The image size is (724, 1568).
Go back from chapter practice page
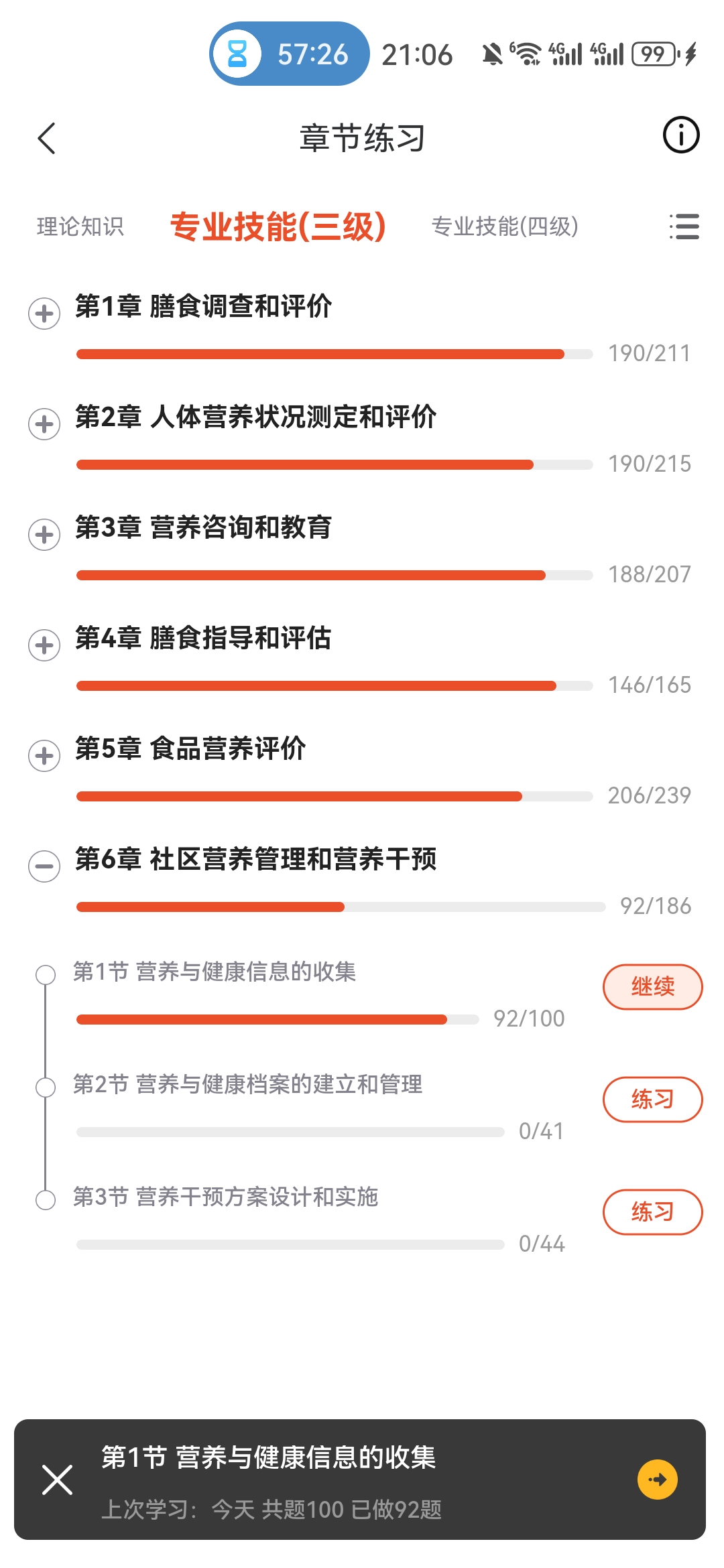(47, 139)
